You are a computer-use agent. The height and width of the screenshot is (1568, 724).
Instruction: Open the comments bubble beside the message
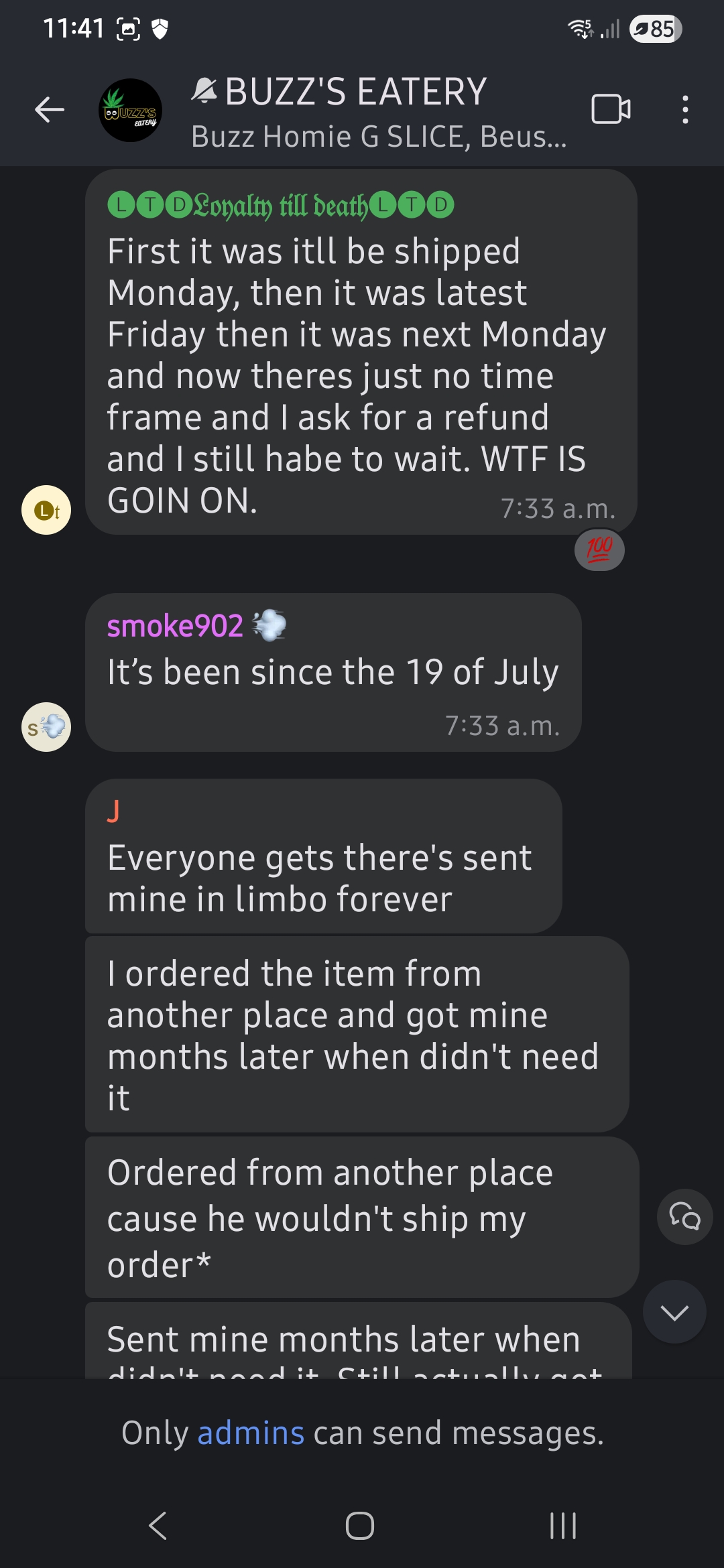684,1216
